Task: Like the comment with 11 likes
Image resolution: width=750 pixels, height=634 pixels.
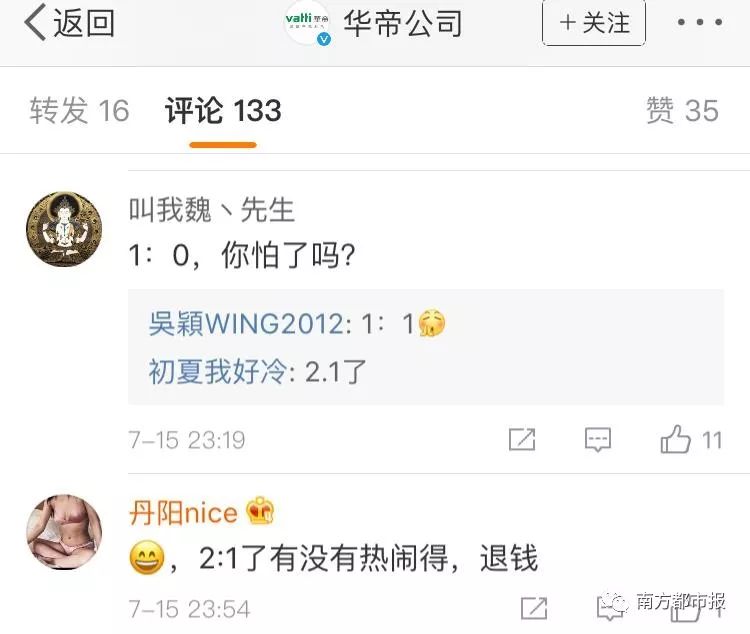Action: [677, 439]
